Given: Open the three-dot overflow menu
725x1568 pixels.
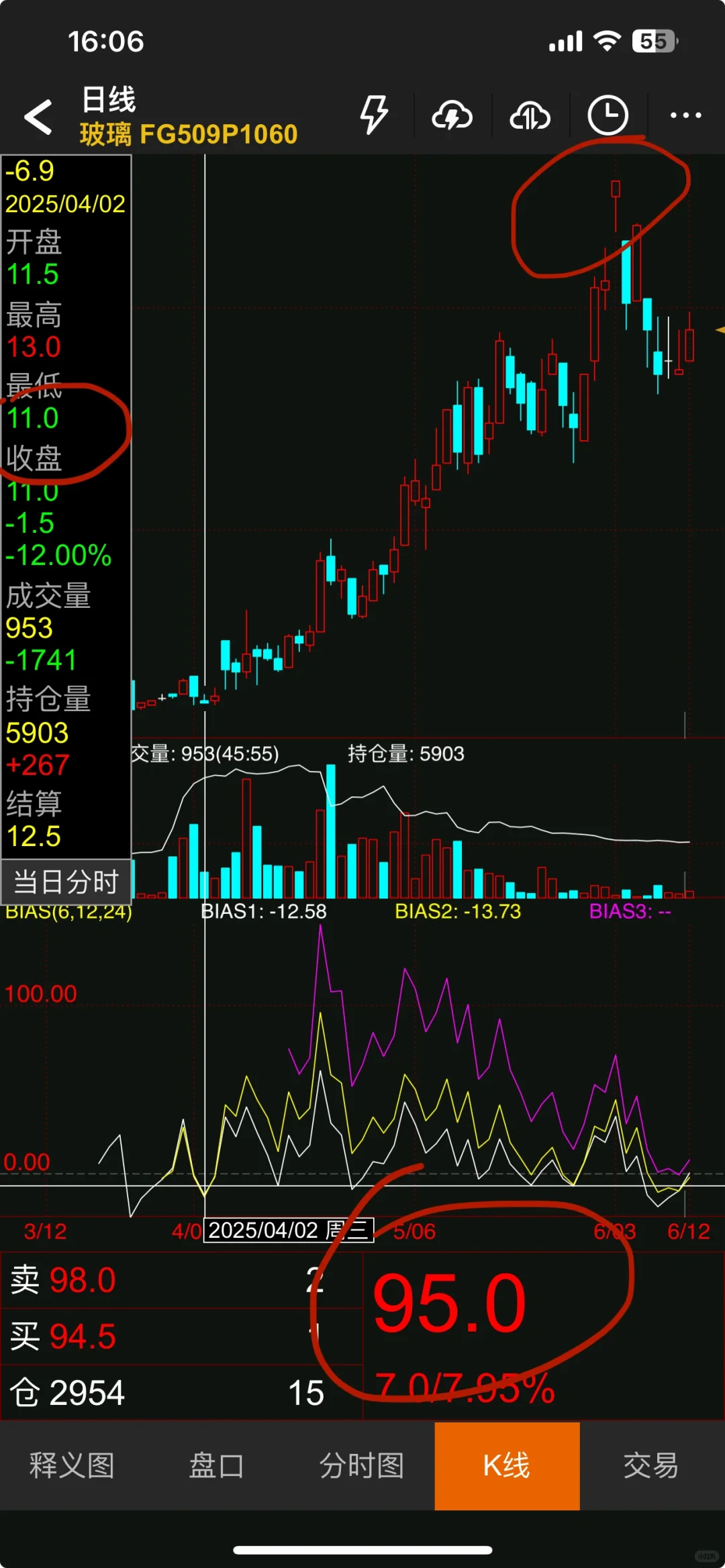Looking at the screenshot, I should point(685,115).
